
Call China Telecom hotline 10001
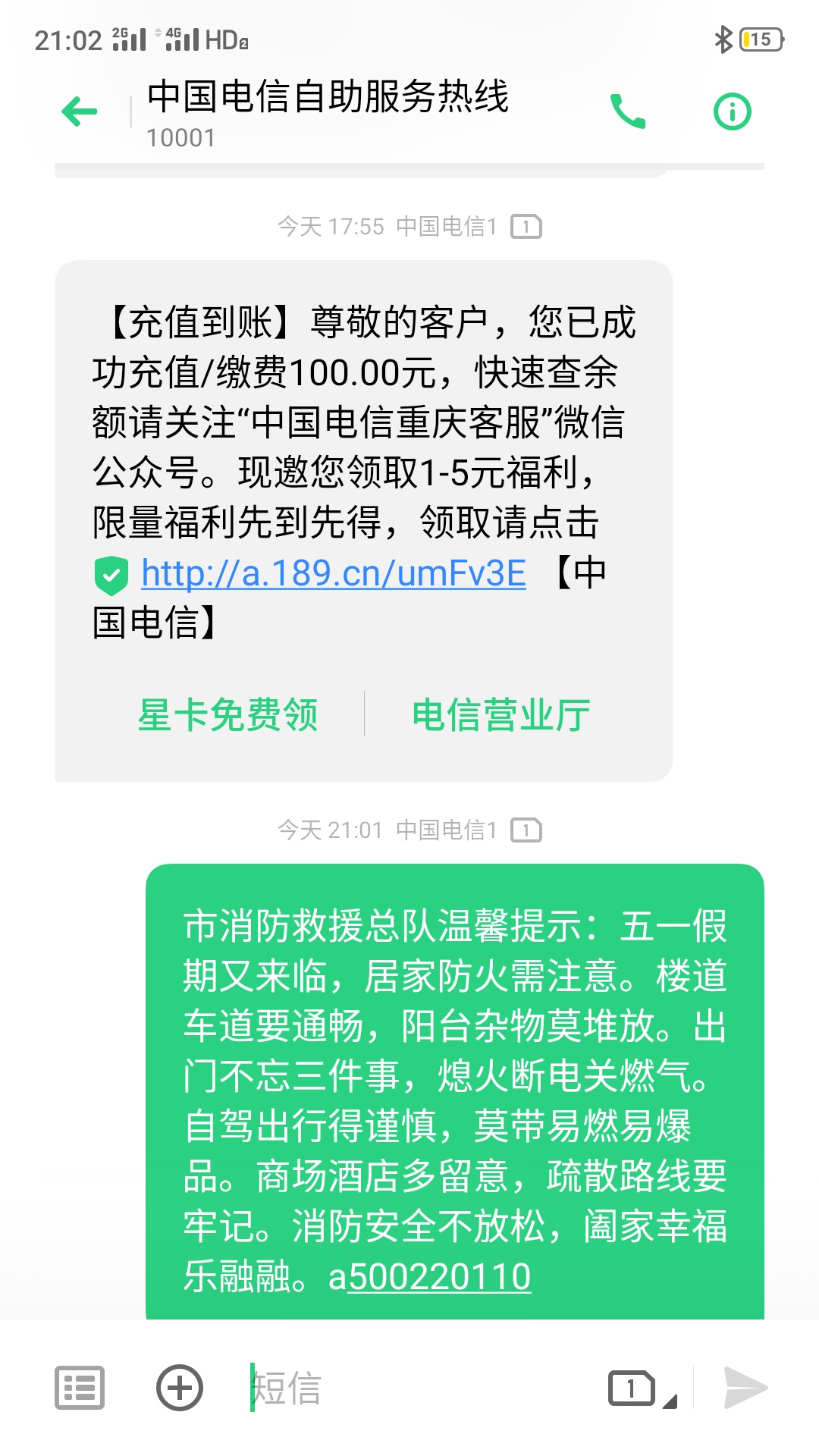coord(628,111)
